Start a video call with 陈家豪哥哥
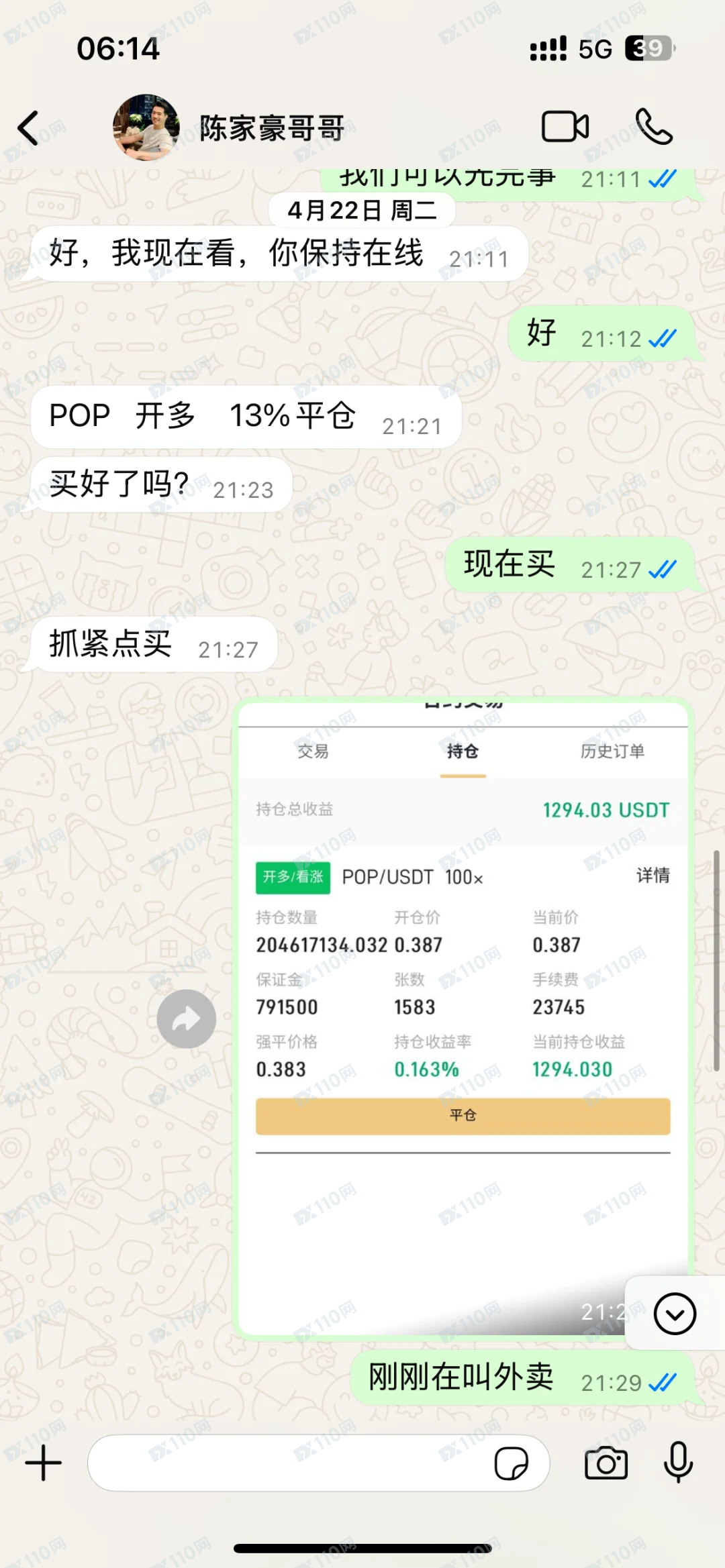This screenshot has width=725, height=1568. point(565,126)
